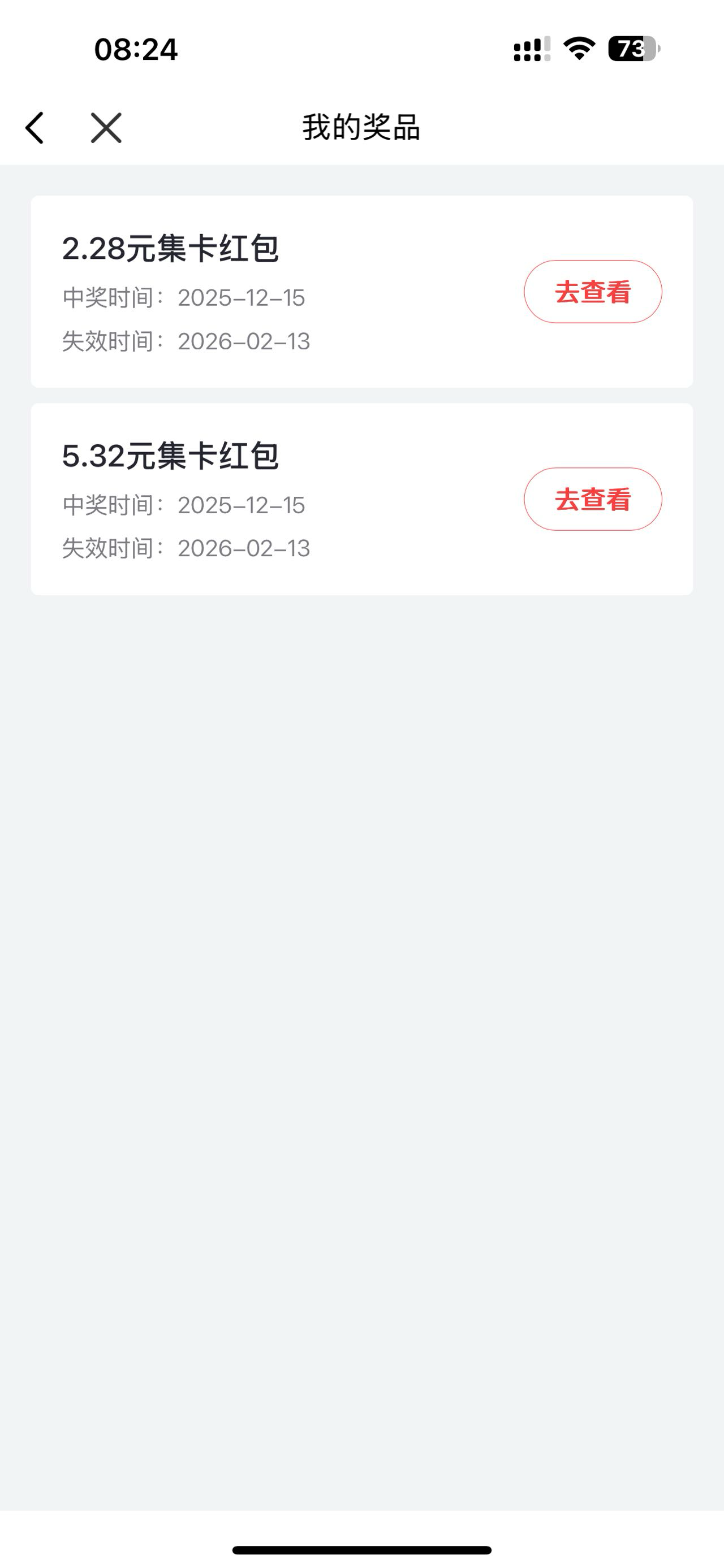724x1568 pixels.
Task: Go back using the arrow icon
Action: pyautogui.click(x=35, y=128)
